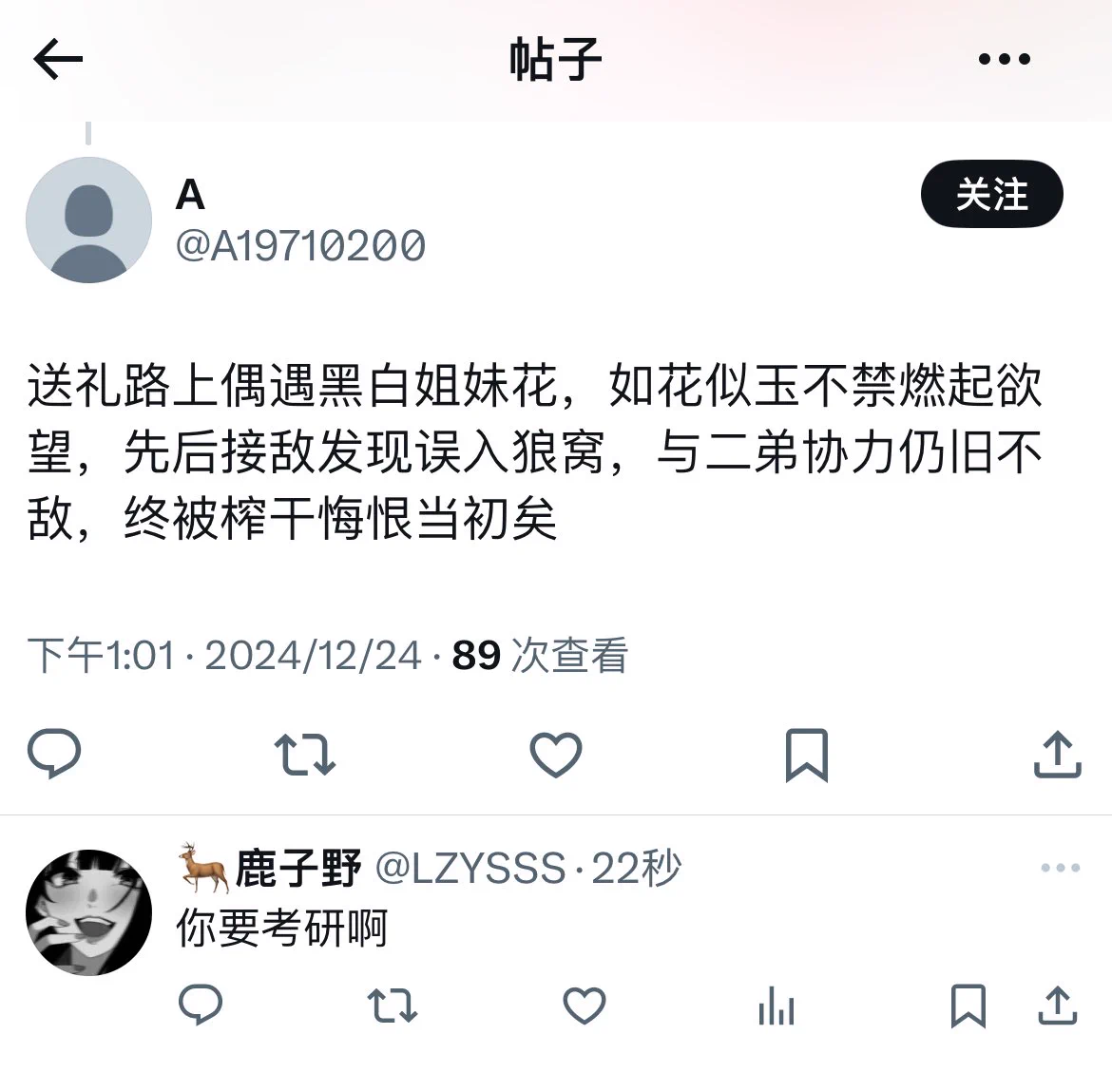Open the profile avatar of user A

[x=88, y=220]
